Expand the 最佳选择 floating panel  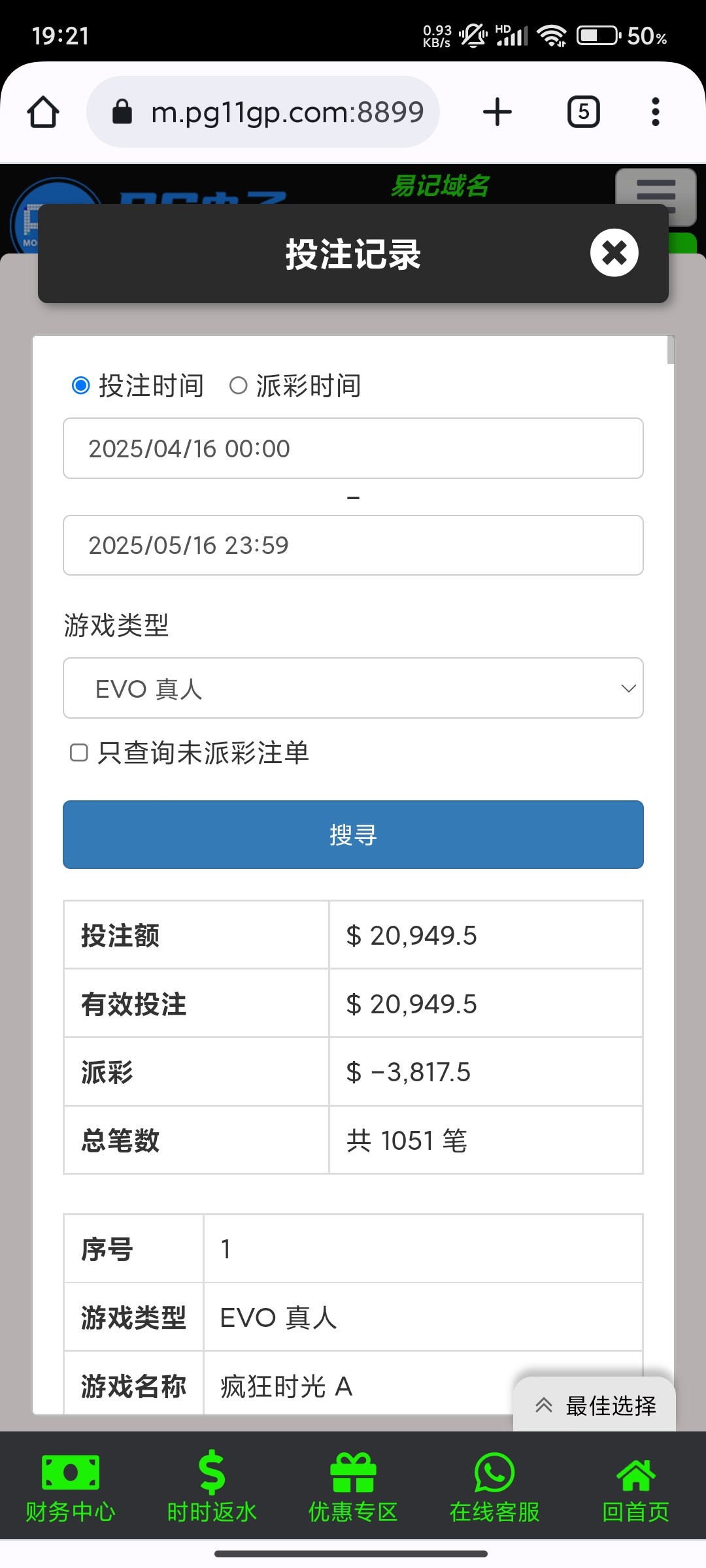coord(595,1405)
